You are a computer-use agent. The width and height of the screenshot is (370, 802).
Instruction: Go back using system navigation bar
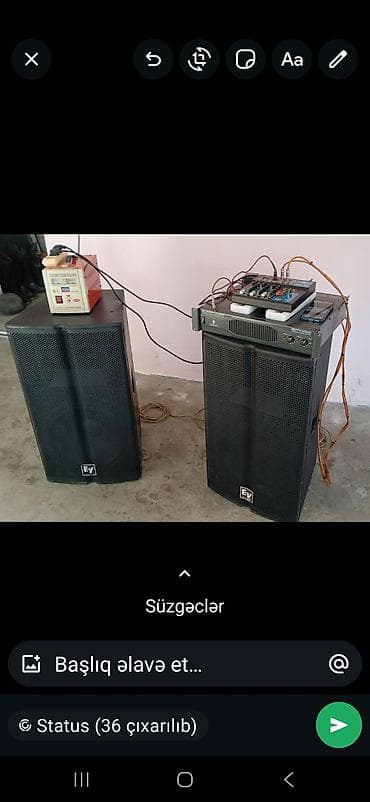click(x=289, y=779)
